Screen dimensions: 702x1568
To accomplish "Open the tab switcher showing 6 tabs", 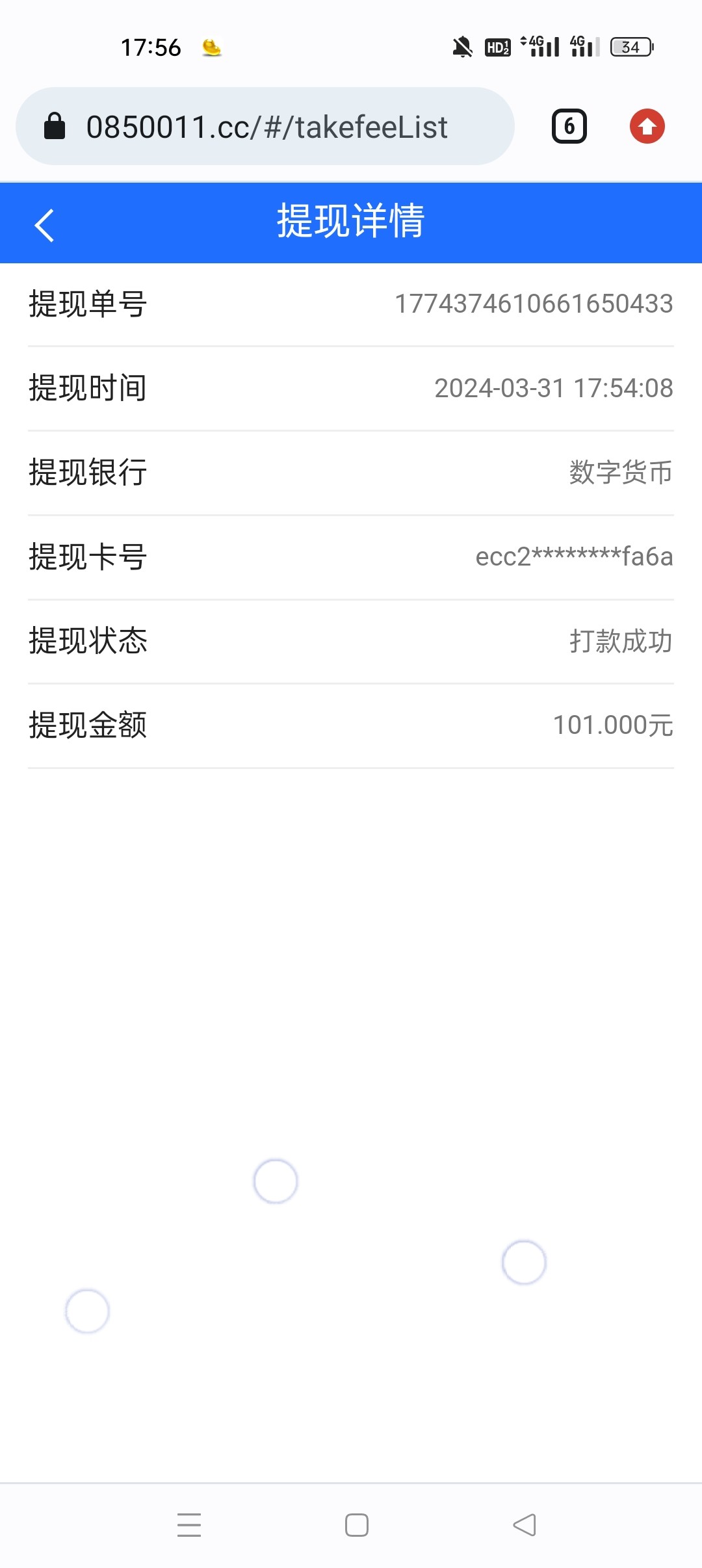I will coord(569,126).
